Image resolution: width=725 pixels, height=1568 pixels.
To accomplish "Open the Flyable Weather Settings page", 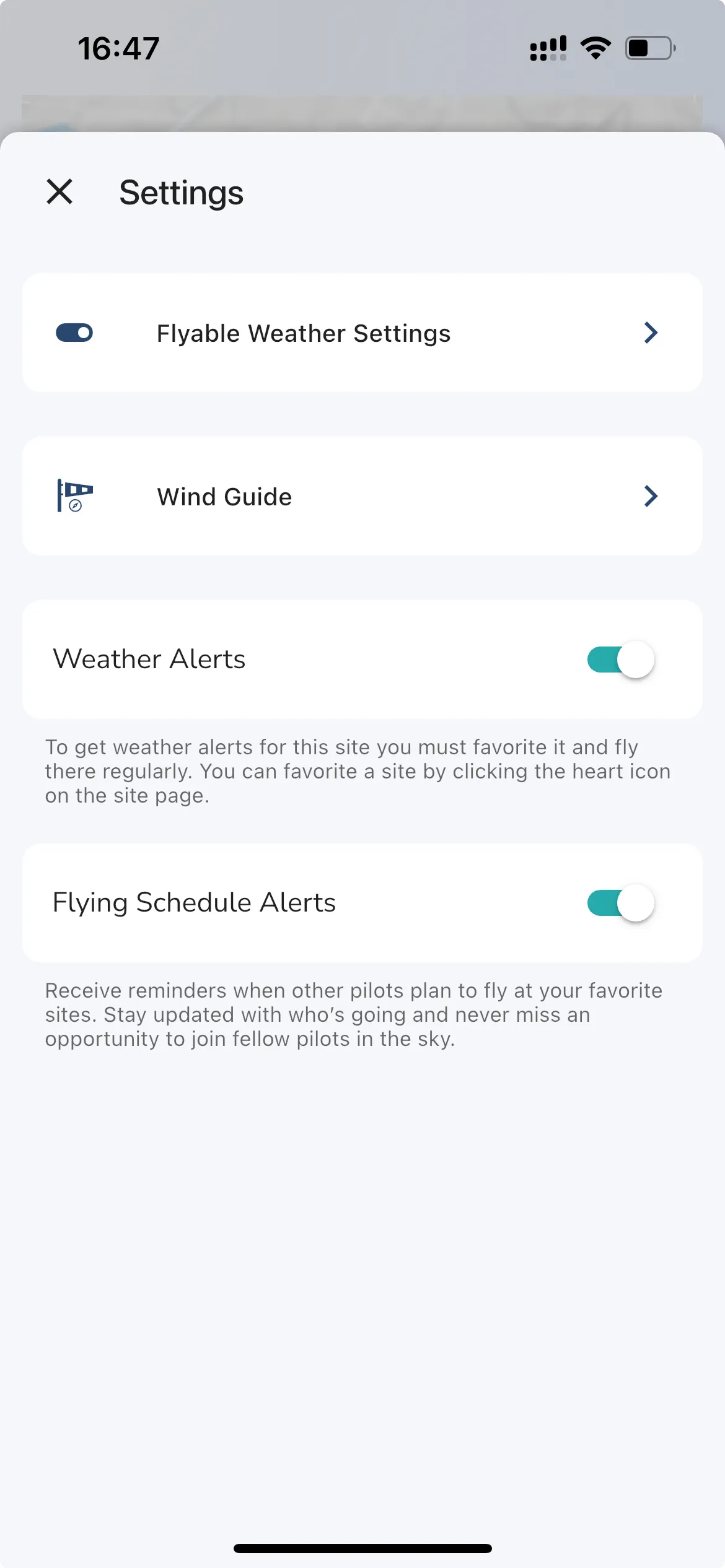I will click(304, 333).
